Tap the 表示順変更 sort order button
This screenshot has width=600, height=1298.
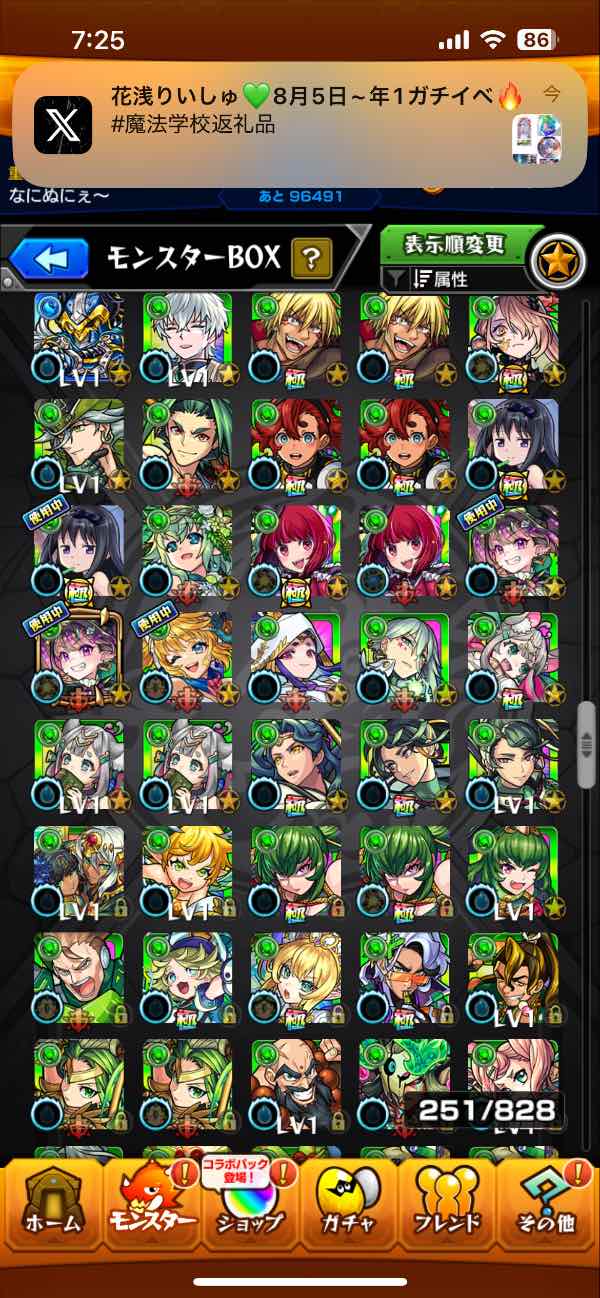tap(454, 245)
